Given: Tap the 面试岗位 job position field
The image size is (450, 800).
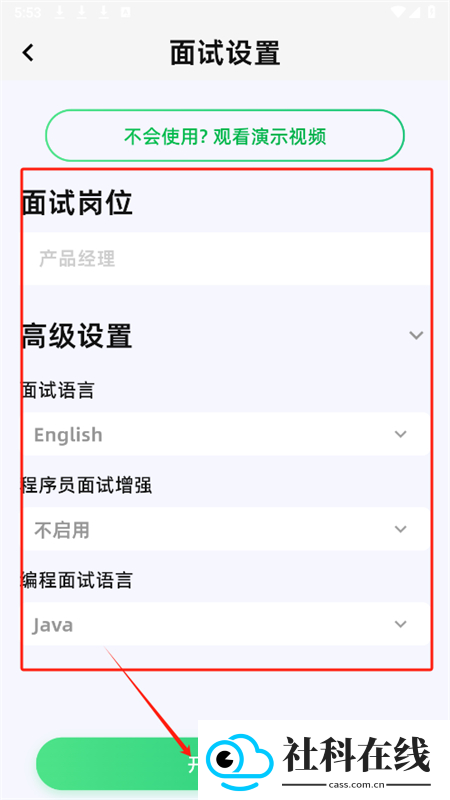Looking at the screenshot, I should coord(226,259).
